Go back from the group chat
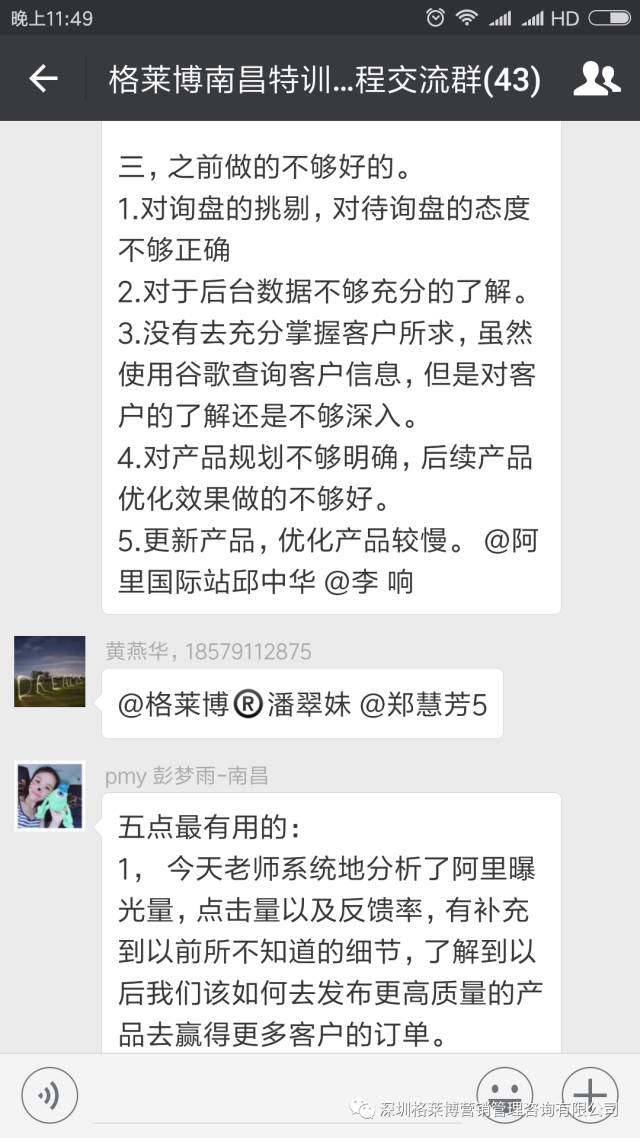This screenshot has width=640, height=1138. [43, 79]
